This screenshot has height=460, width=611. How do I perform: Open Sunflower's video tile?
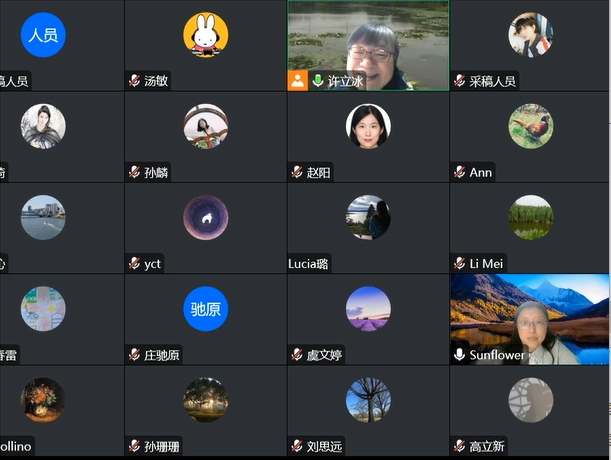(530, 319)
